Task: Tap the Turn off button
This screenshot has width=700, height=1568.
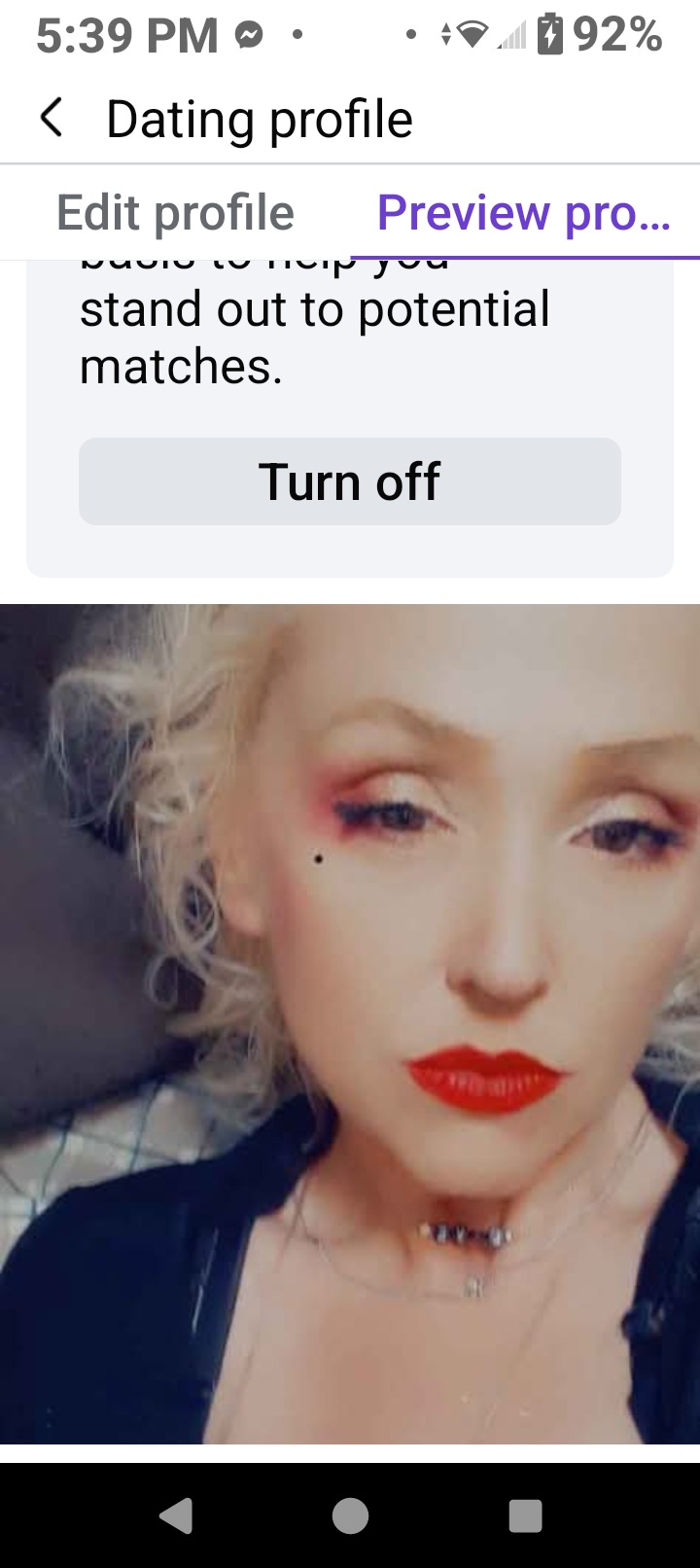Action: click(x=349, y=481)
